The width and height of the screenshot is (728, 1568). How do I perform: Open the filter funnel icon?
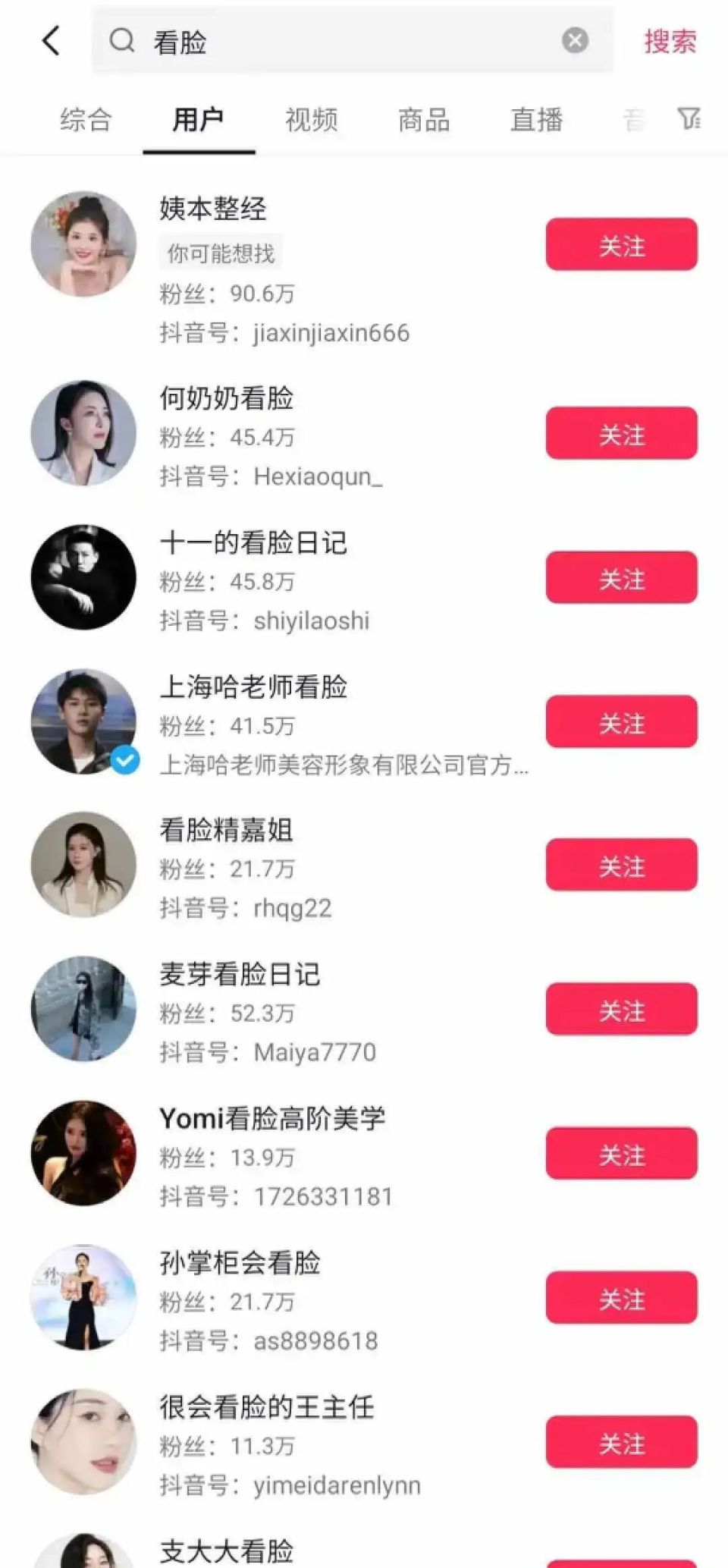pyautogui.click(x=689, y=119)
